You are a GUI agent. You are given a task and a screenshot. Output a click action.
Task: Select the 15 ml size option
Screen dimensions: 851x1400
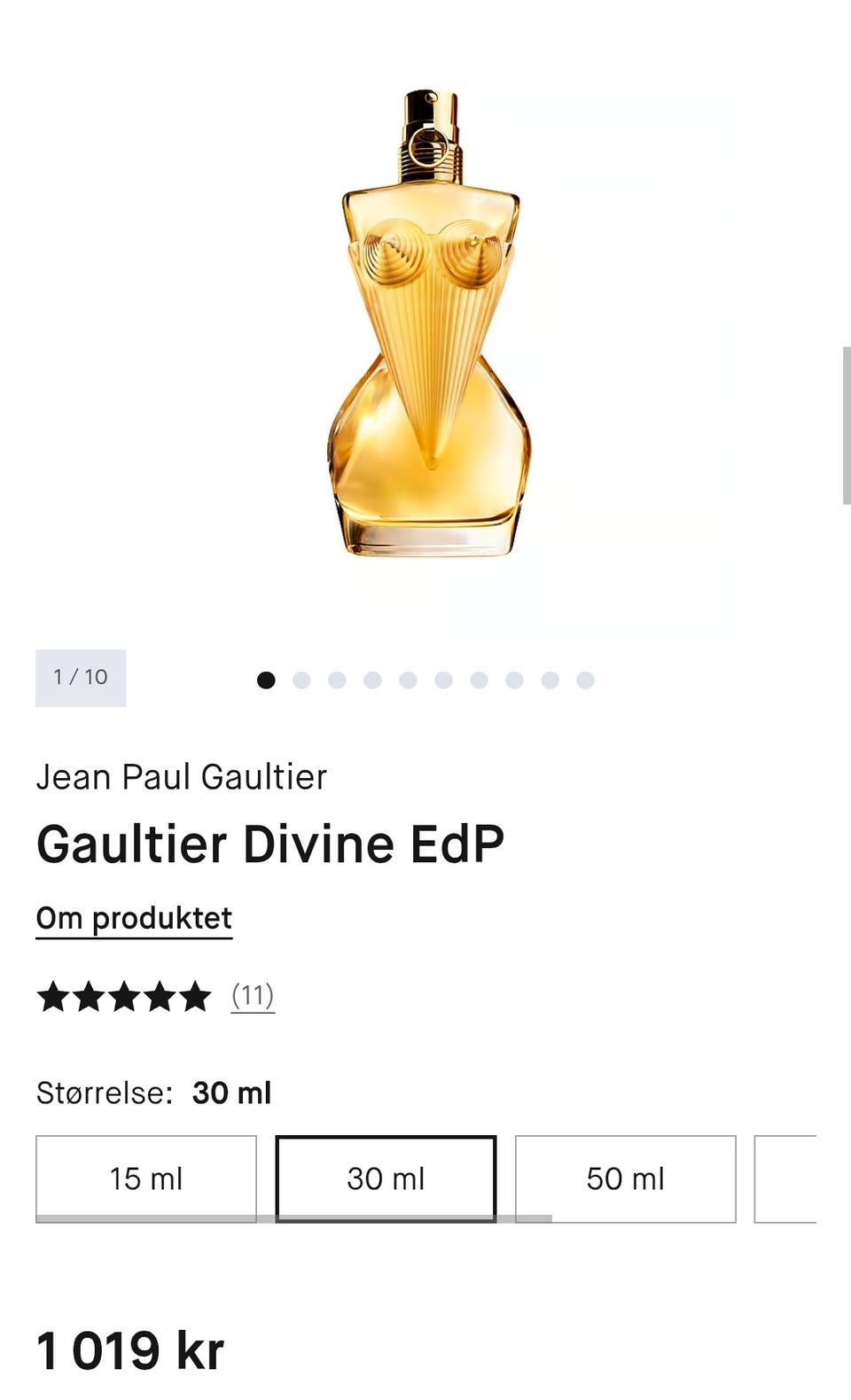coord(145,1178)
